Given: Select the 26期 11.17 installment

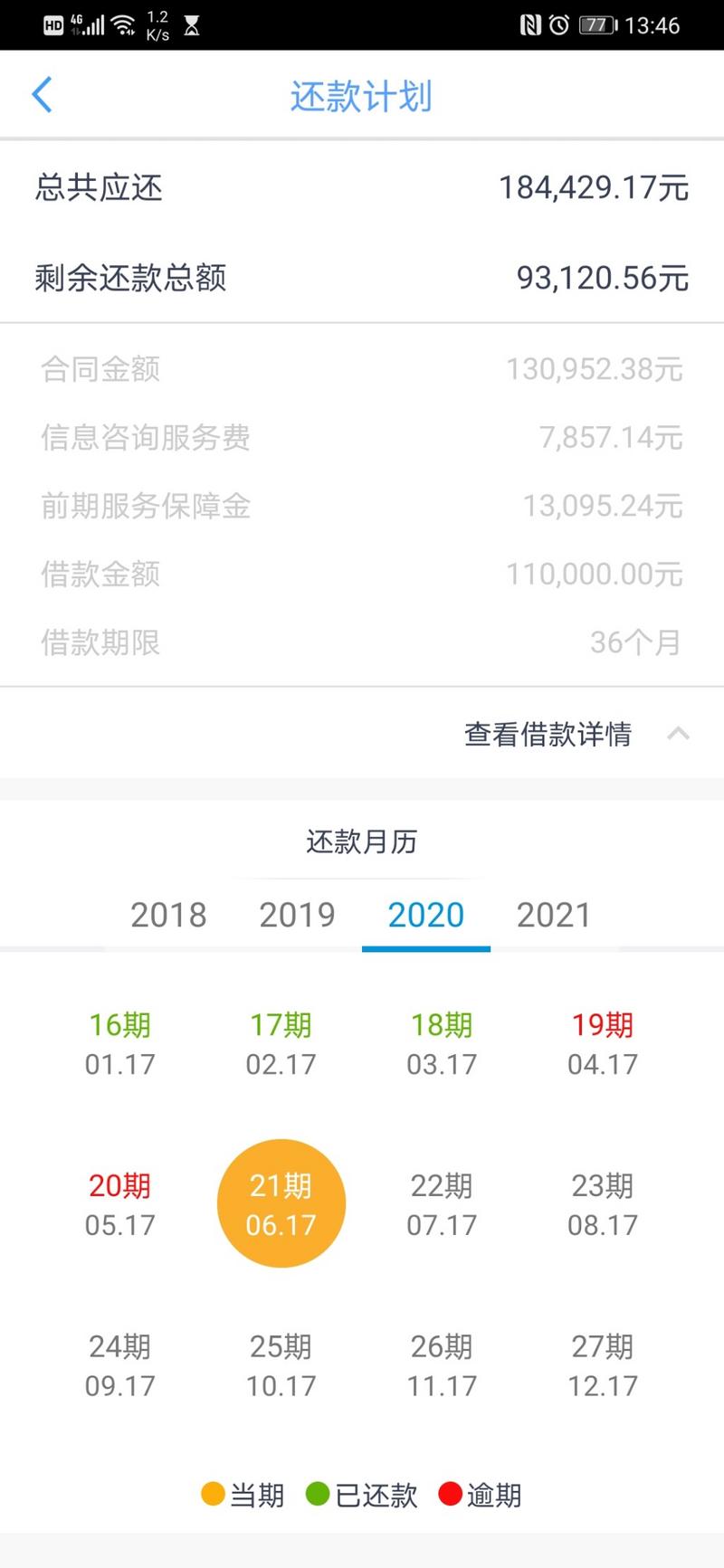Looking at the screenshot, I should (442, 1365).
